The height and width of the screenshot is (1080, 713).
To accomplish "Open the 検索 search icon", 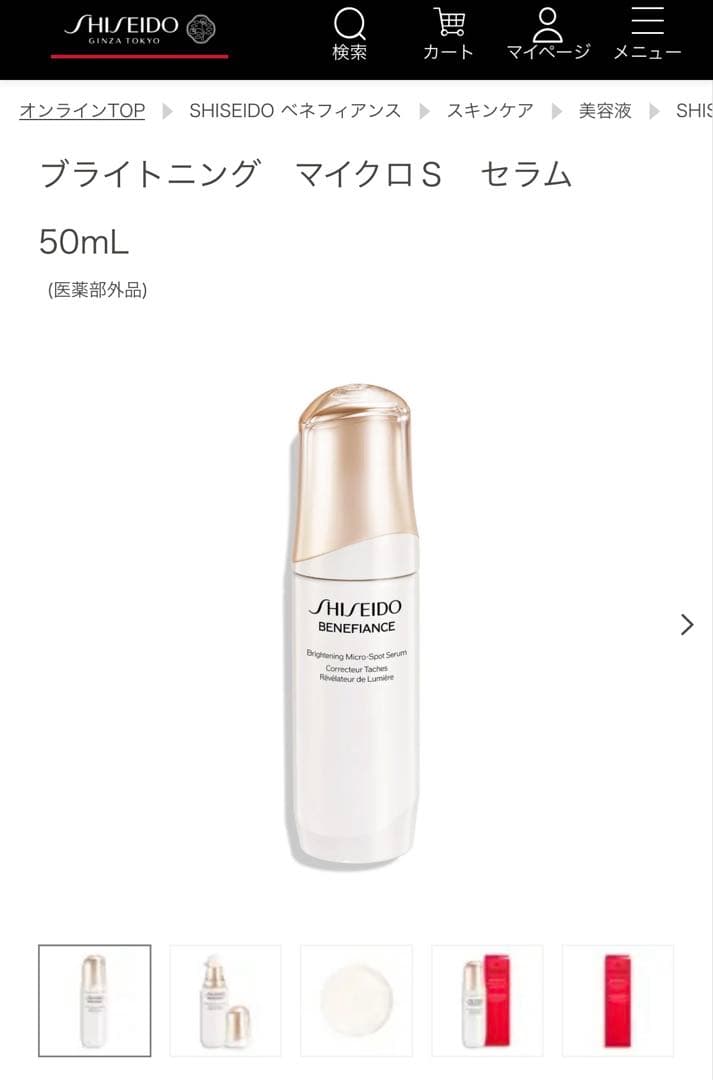I will 349,34.
